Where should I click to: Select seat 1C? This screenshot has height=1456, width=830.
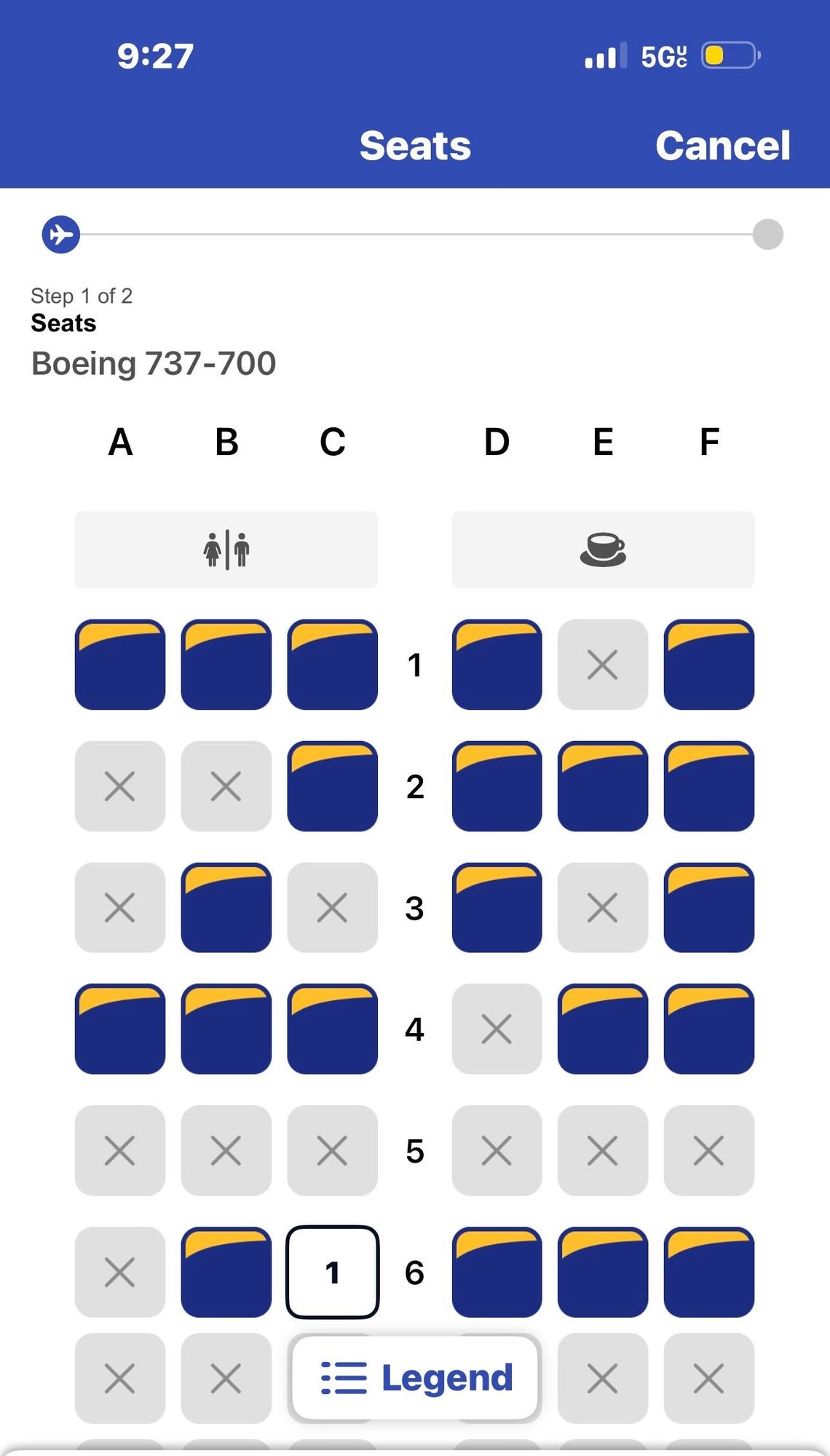coord(332,665)
